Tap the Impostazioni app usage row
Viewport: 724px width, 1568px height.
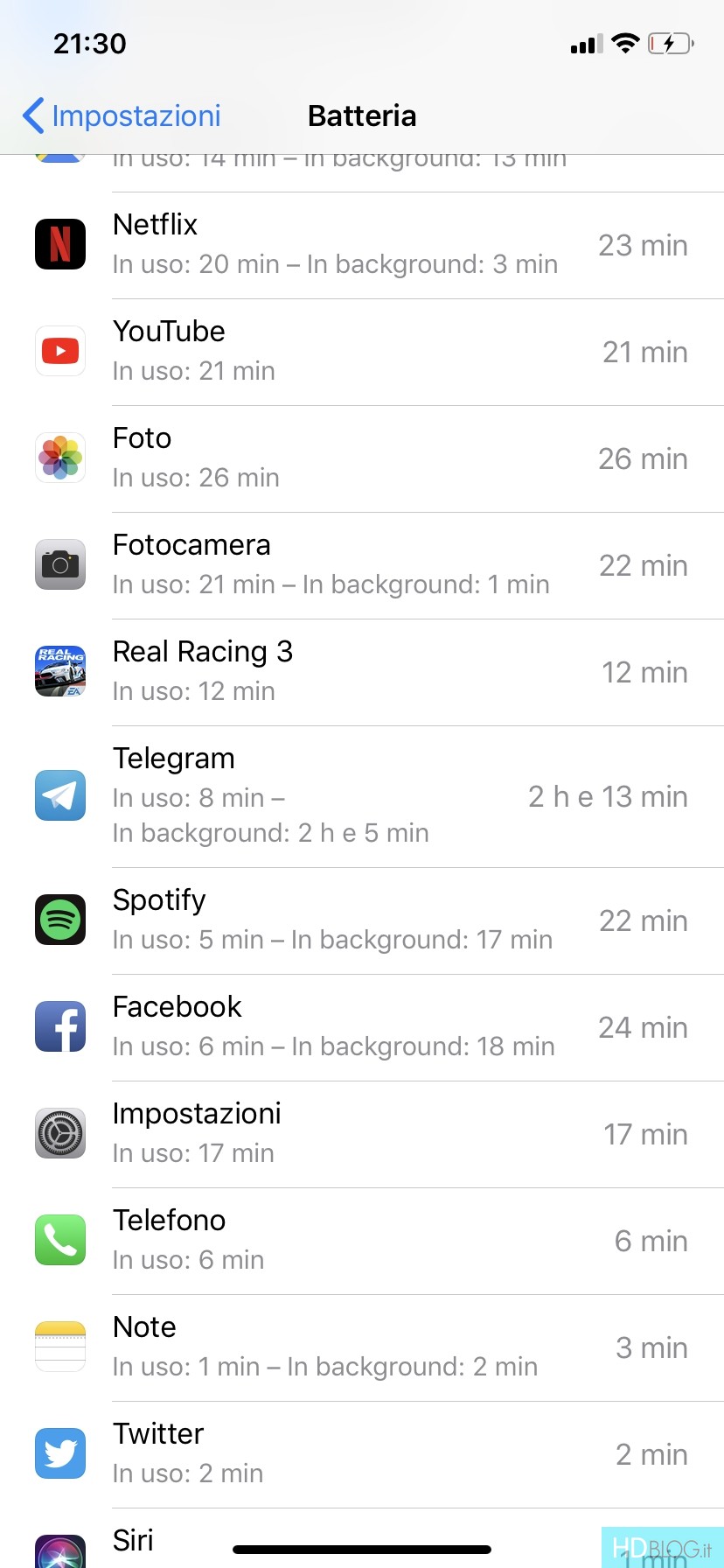362,1135
